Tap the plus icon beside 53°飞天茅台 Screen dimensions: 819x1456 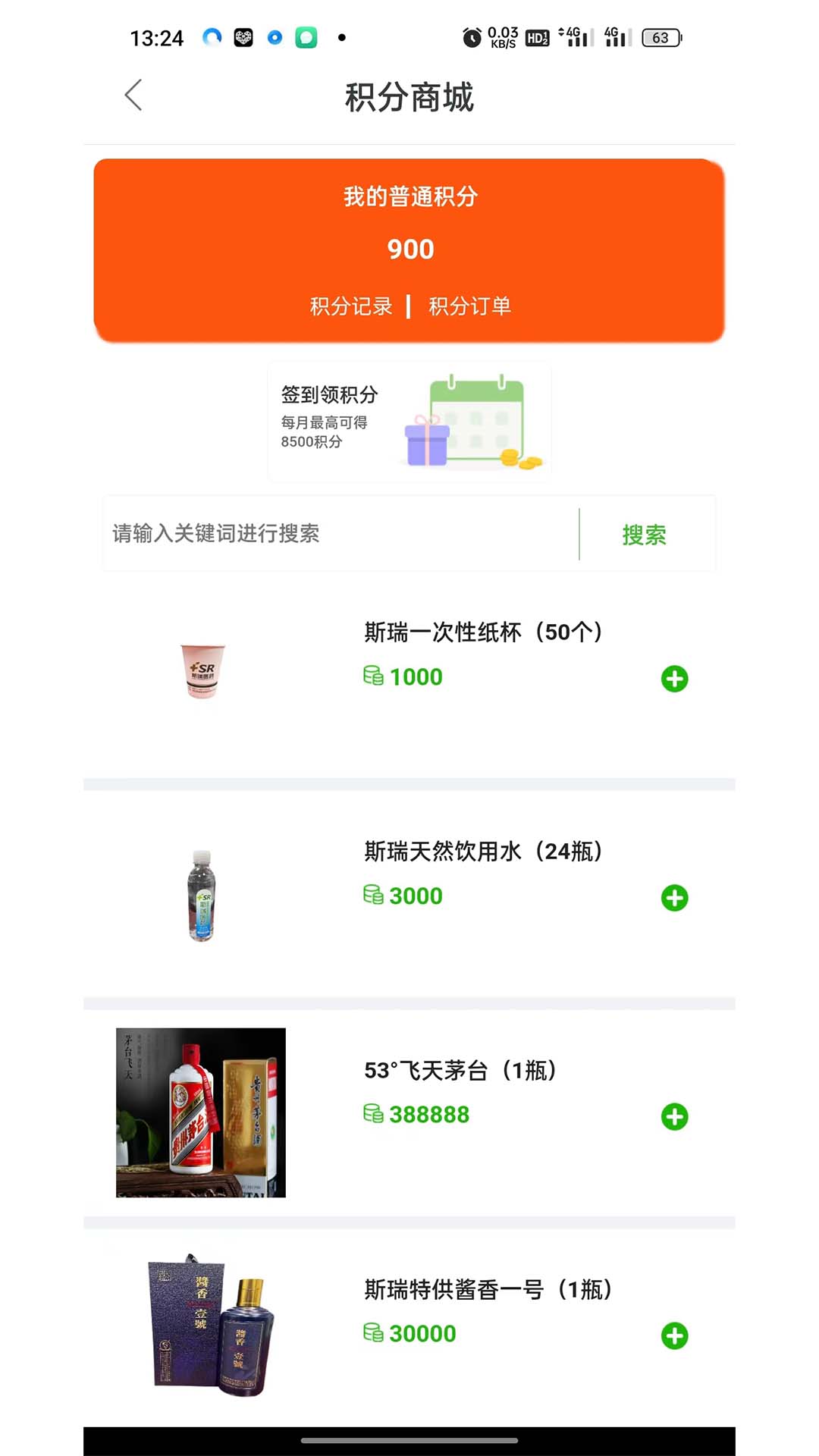tap(675, 1115)
